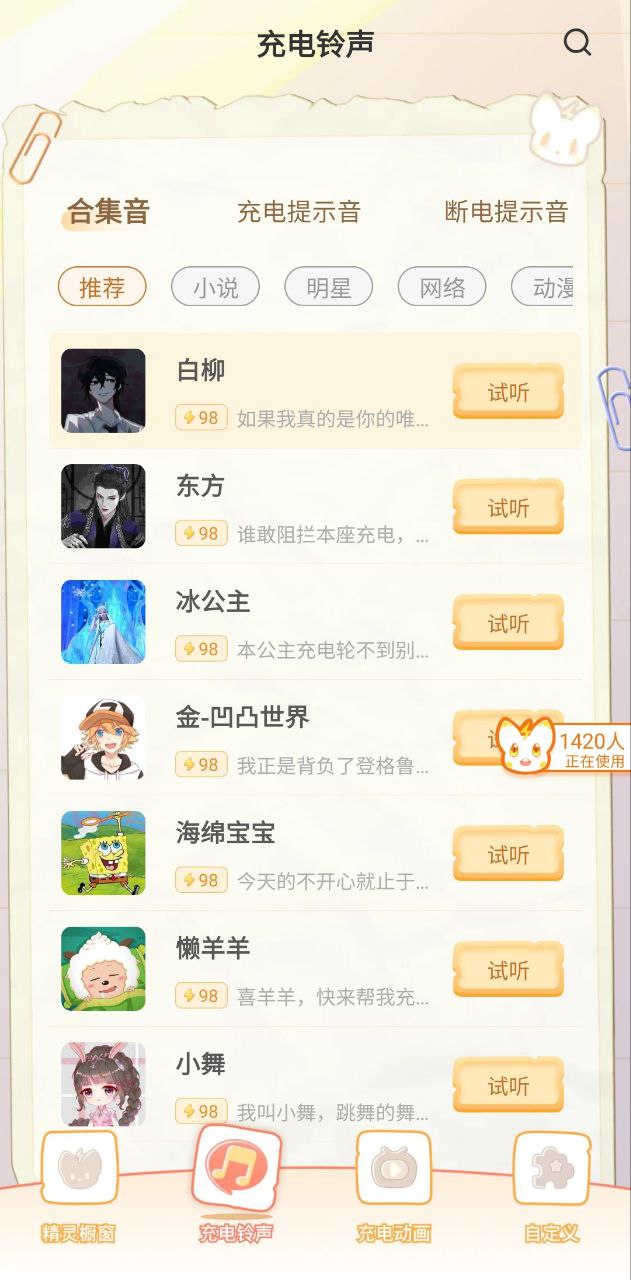Switch to 合集音 tab
The image size is (631, 1280).
108,212
